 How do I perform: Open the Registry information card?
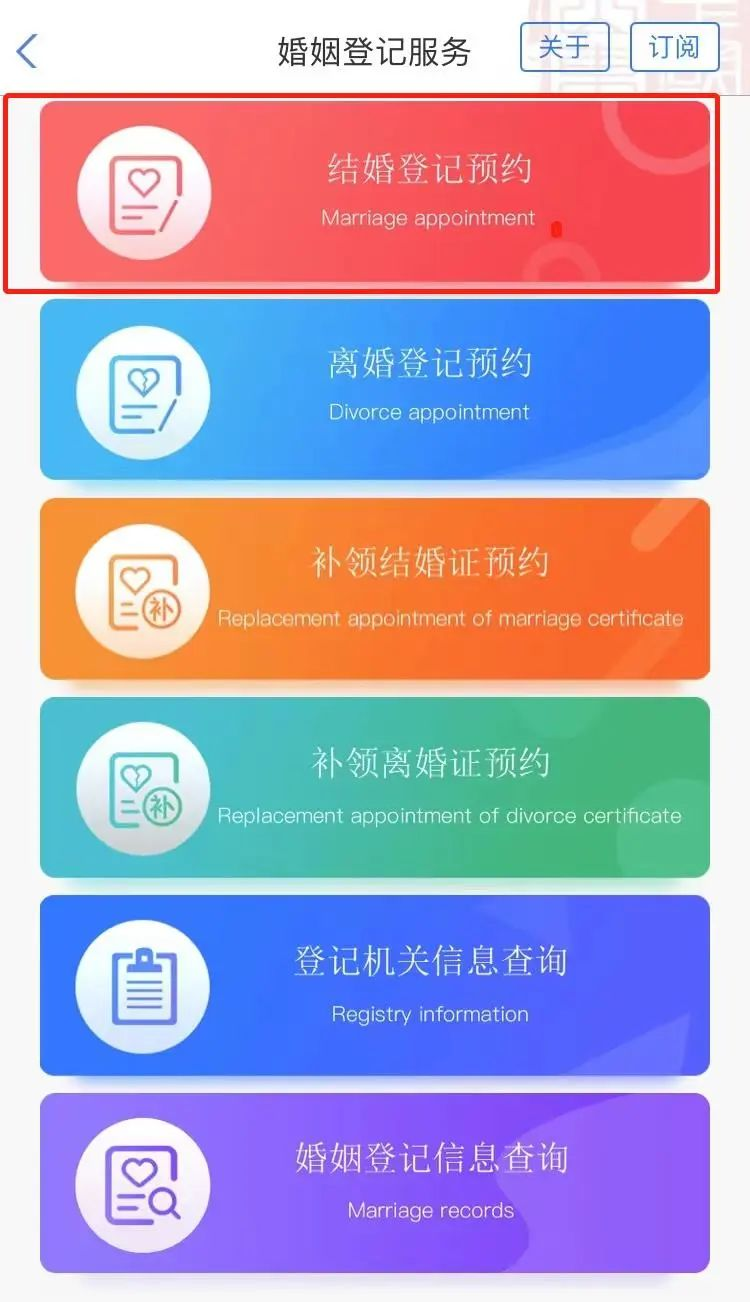click(x=375, y=985)
